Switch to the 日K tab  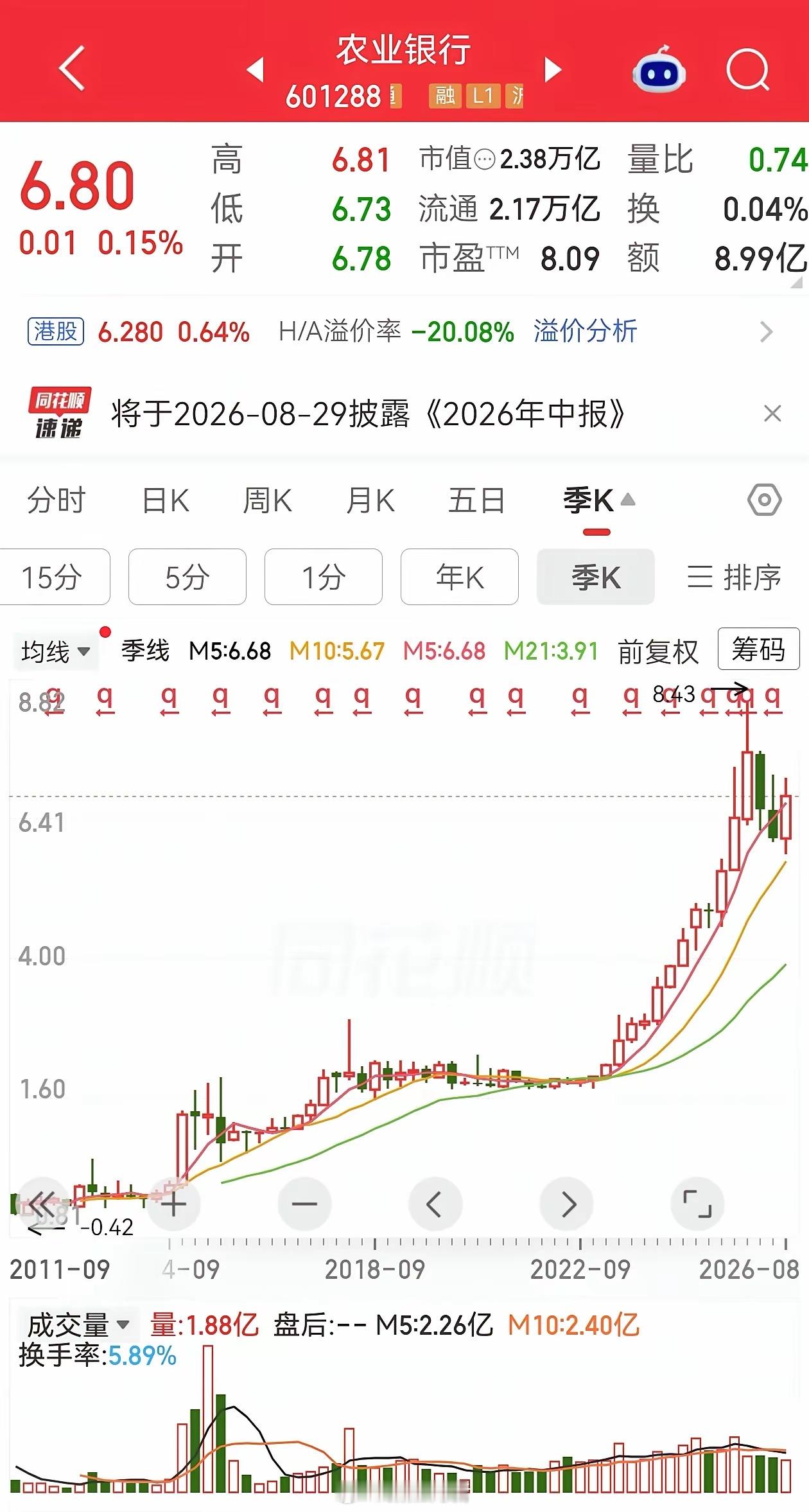tap(166, 500)
